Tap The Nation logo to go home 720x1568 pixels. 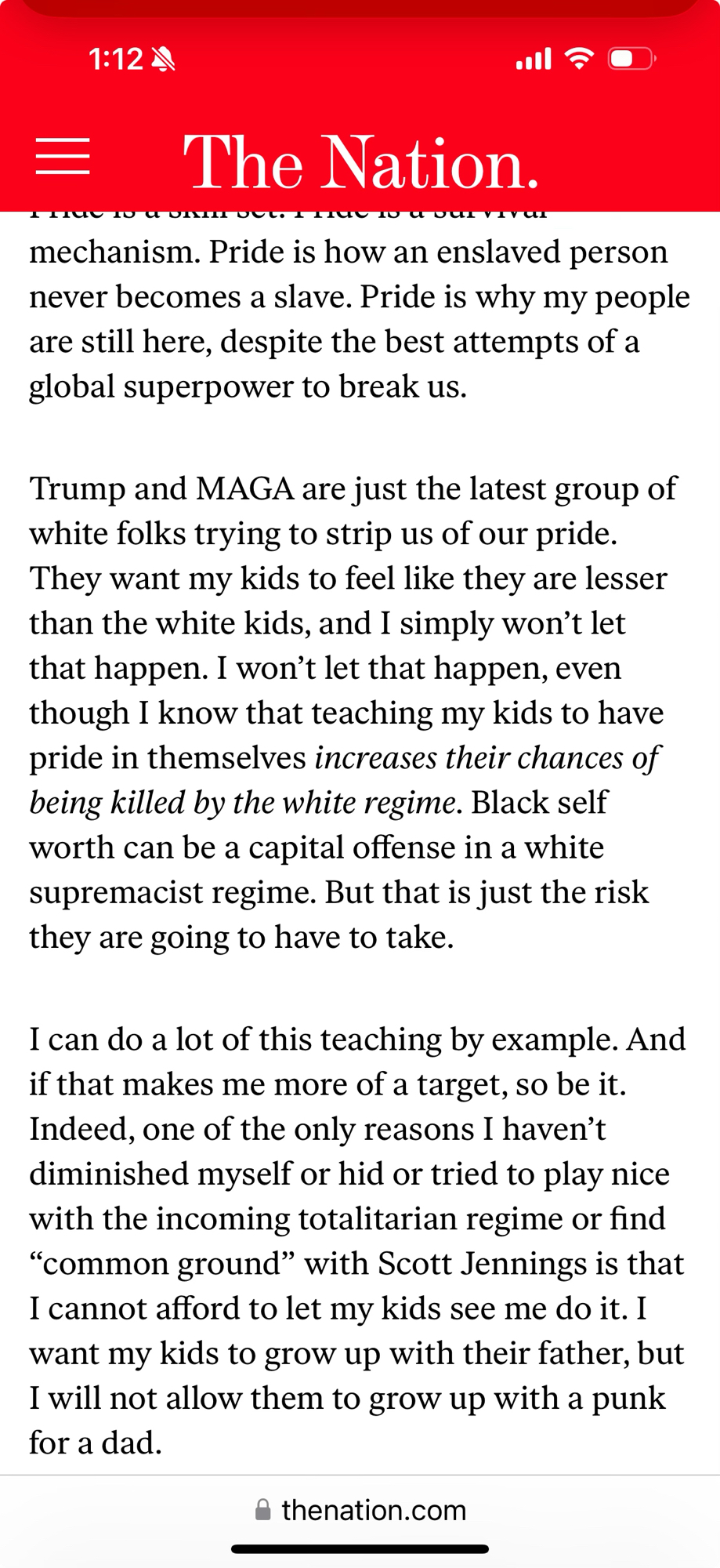[360, 162]
